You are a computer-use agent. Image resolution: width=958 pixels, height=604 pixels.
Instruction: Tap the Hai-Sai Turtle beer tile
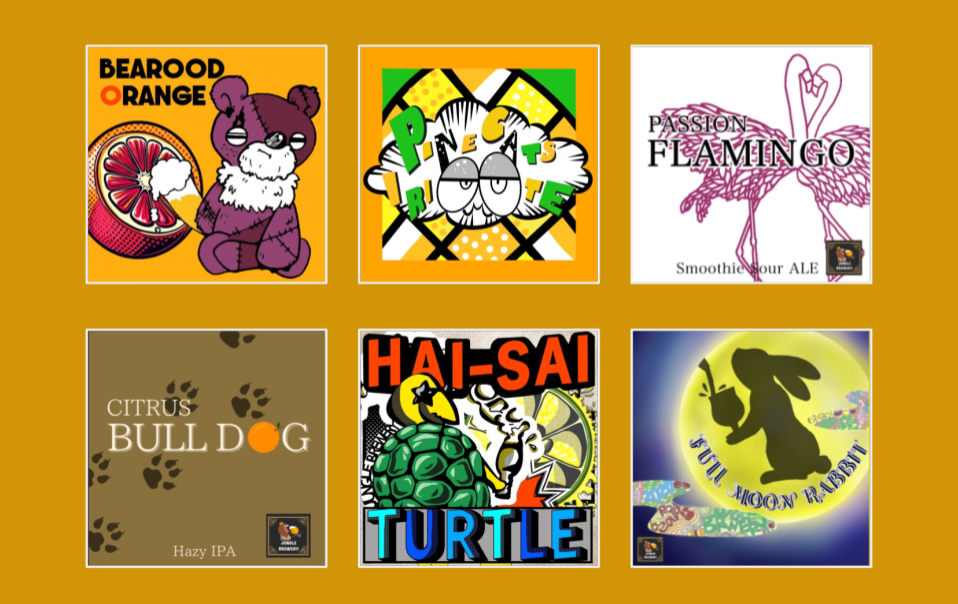(478, 448)
